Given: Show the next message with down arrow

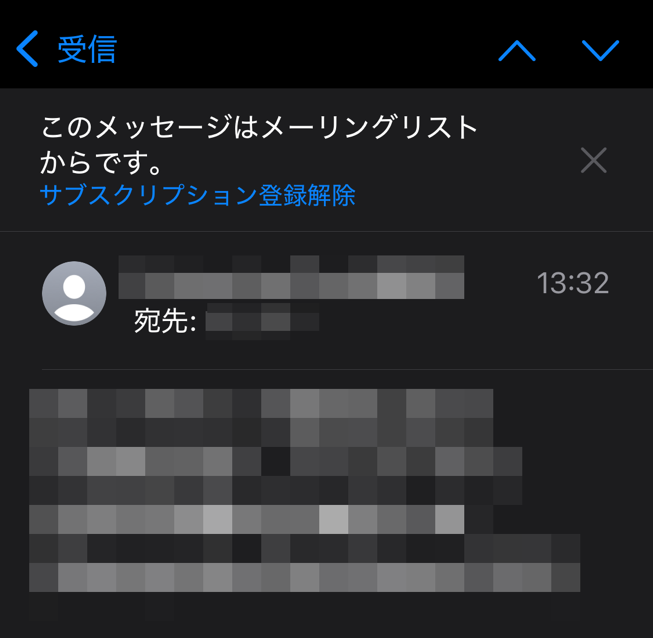Looking at the screenshot, I should (600, 50).
